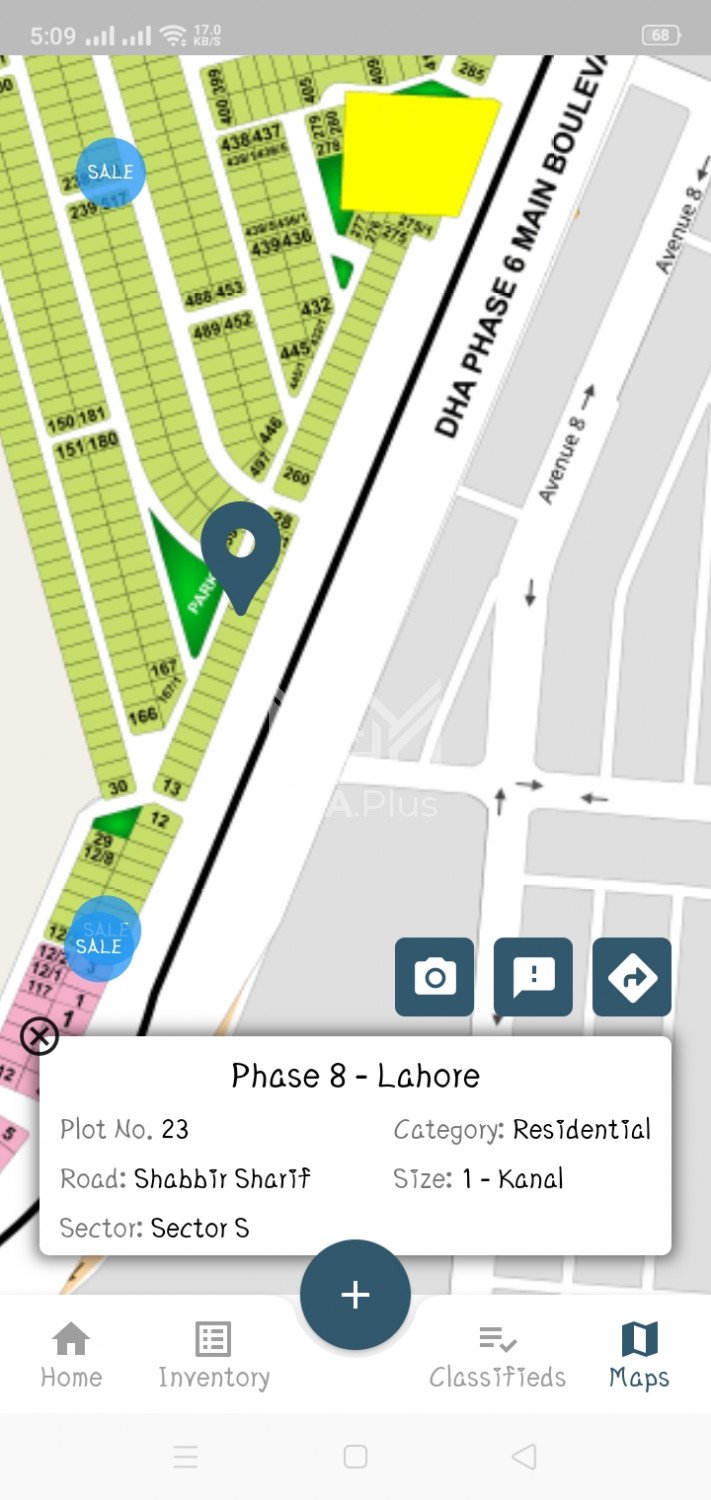Screen dimensions: 711x1500
Task: Tap the dark location pin on the map
Action: tap(240, 551)
